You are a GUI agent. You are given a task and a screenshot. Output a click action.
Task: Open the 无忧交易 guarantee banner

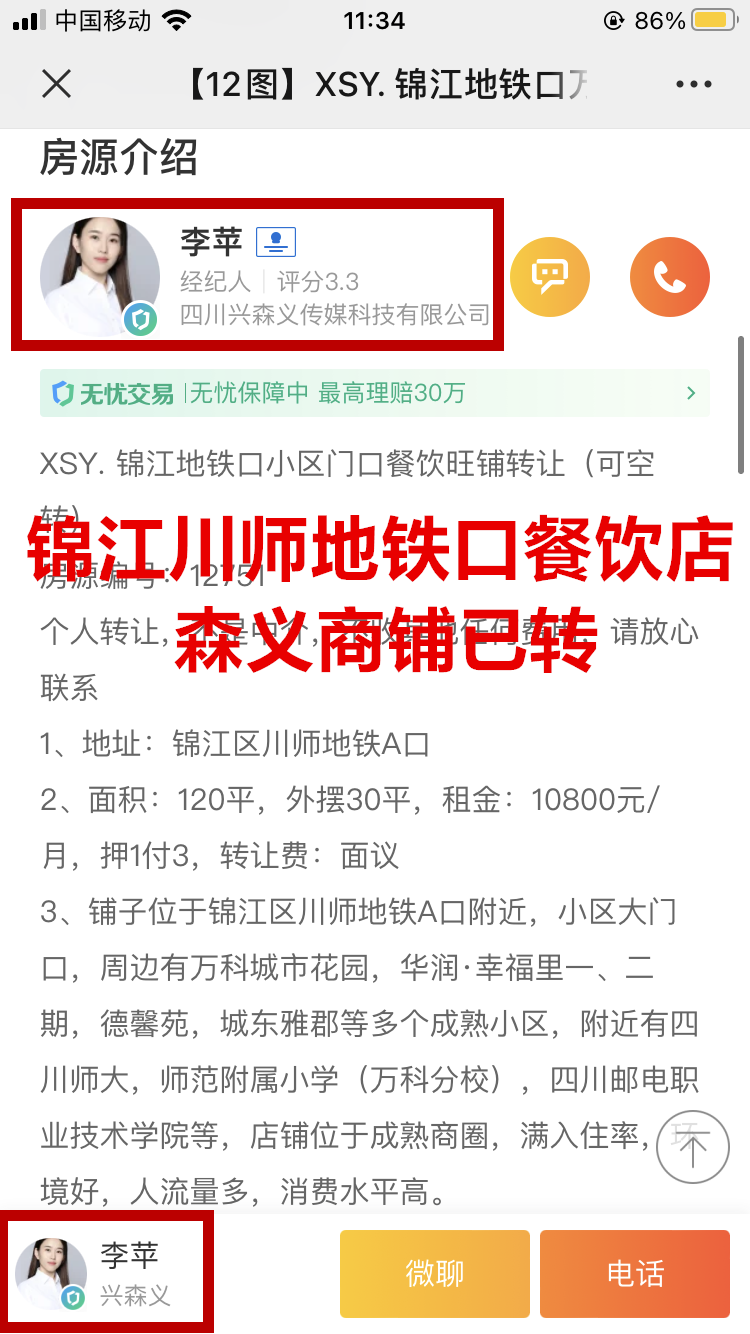[374, 393]
